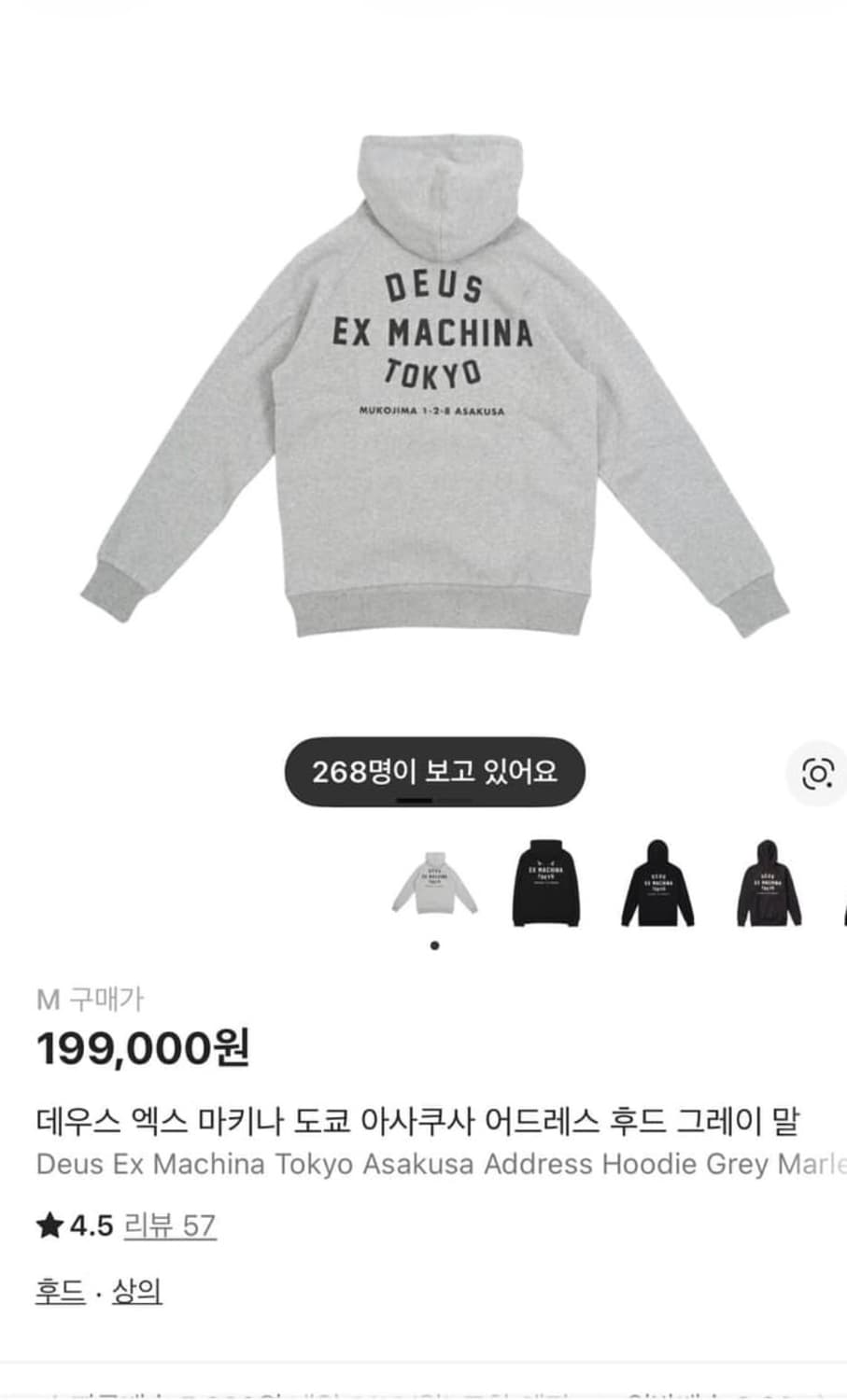Tap the main hoodie product image
This screenshot has height=1400, width=847.
[423, 392]
